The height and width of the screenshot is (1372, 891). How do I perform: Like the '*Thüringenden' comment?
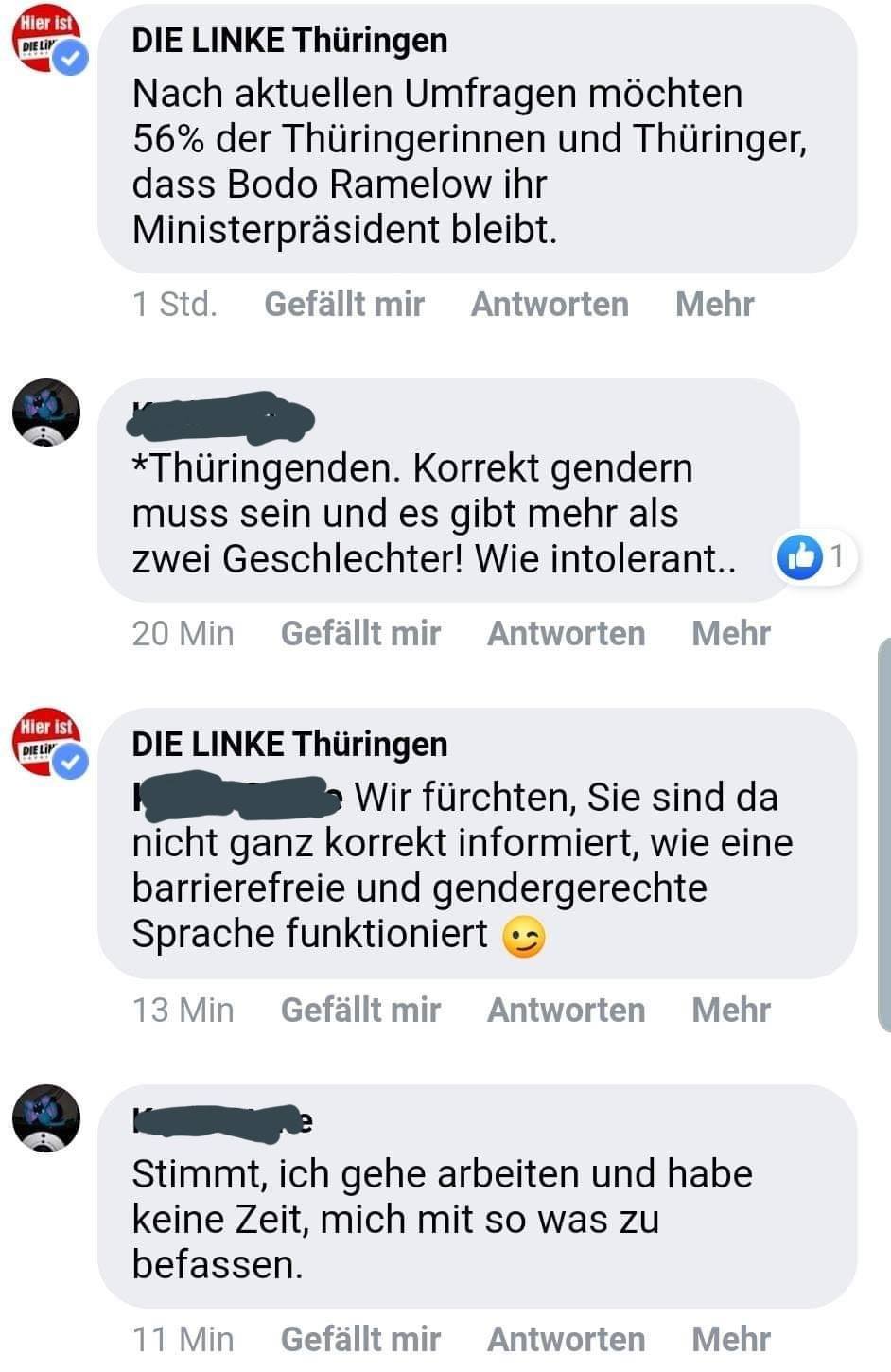click(x=360, y=633)
